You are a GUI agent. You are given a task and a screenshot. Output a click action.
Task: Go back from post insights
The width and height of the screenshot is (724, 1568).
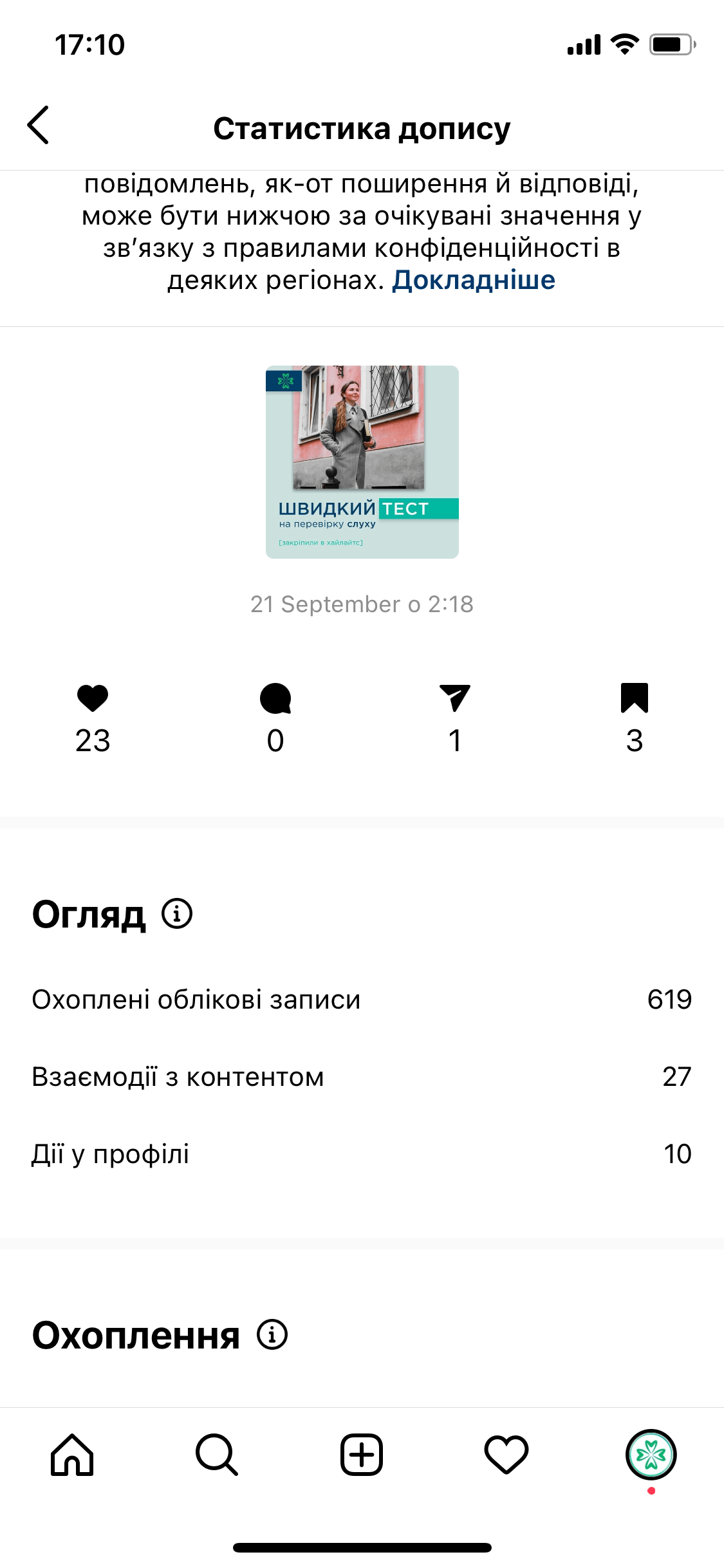click(39, 125)
